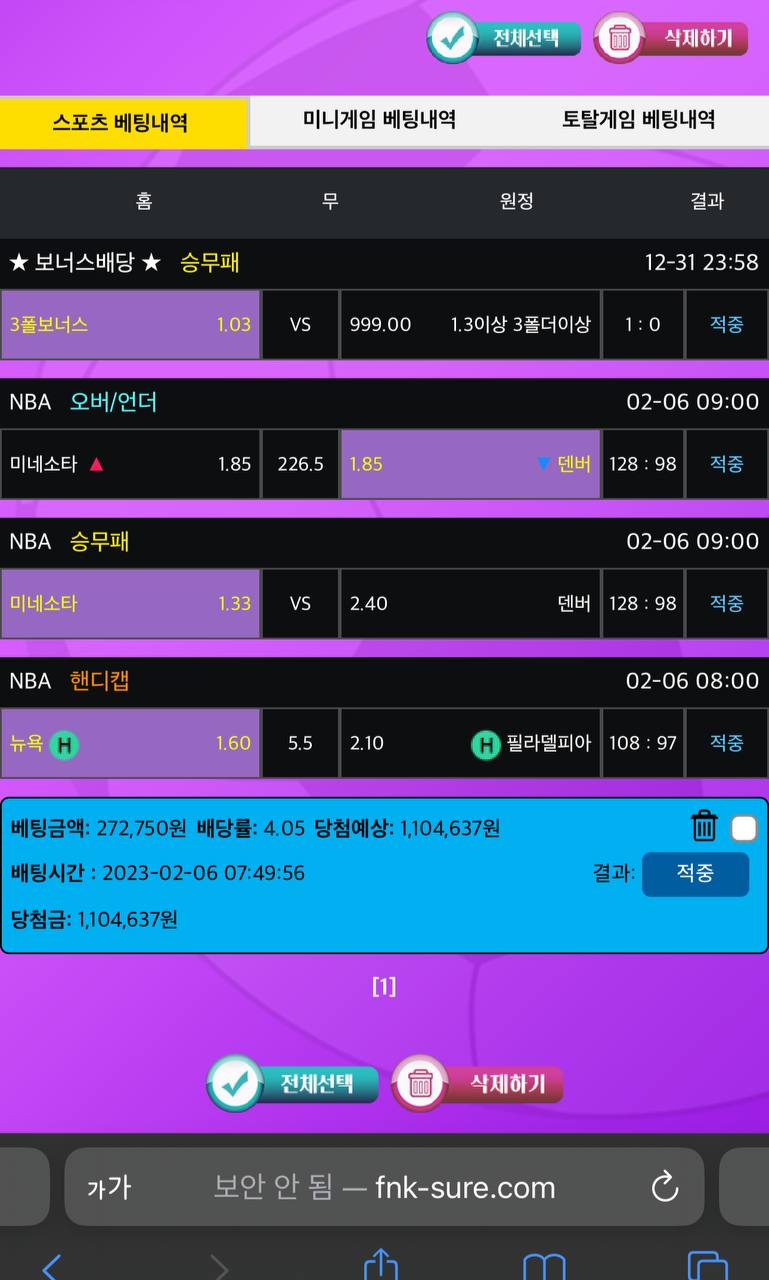Viewport: 769px width, 1280px height.
Task: Delete this bet slip via trash icon
Action: (x=704, y=827)
